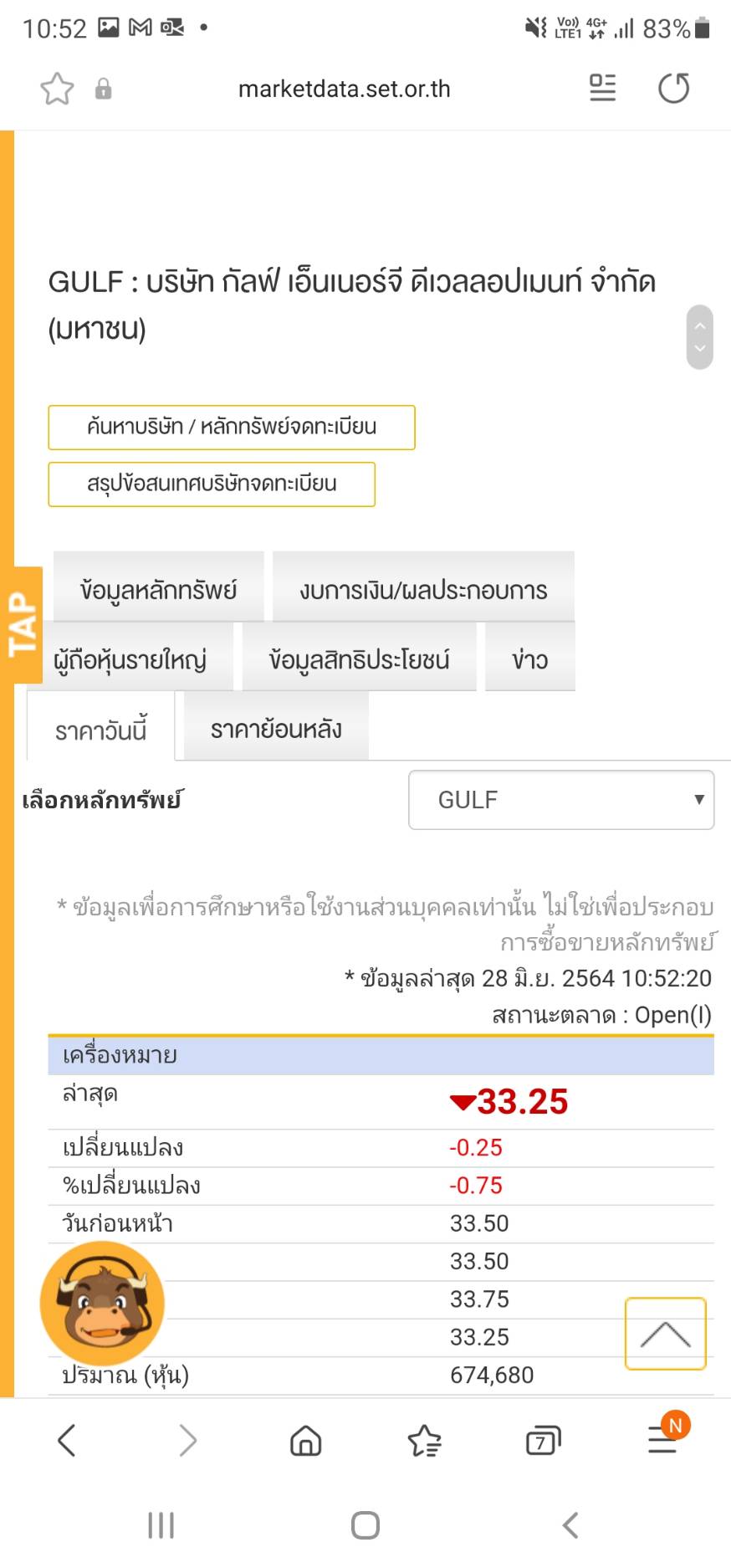Open the browser menu
Image resolution: width=731 pixels, height=1568 pixels.
(x=664, y=1439)
